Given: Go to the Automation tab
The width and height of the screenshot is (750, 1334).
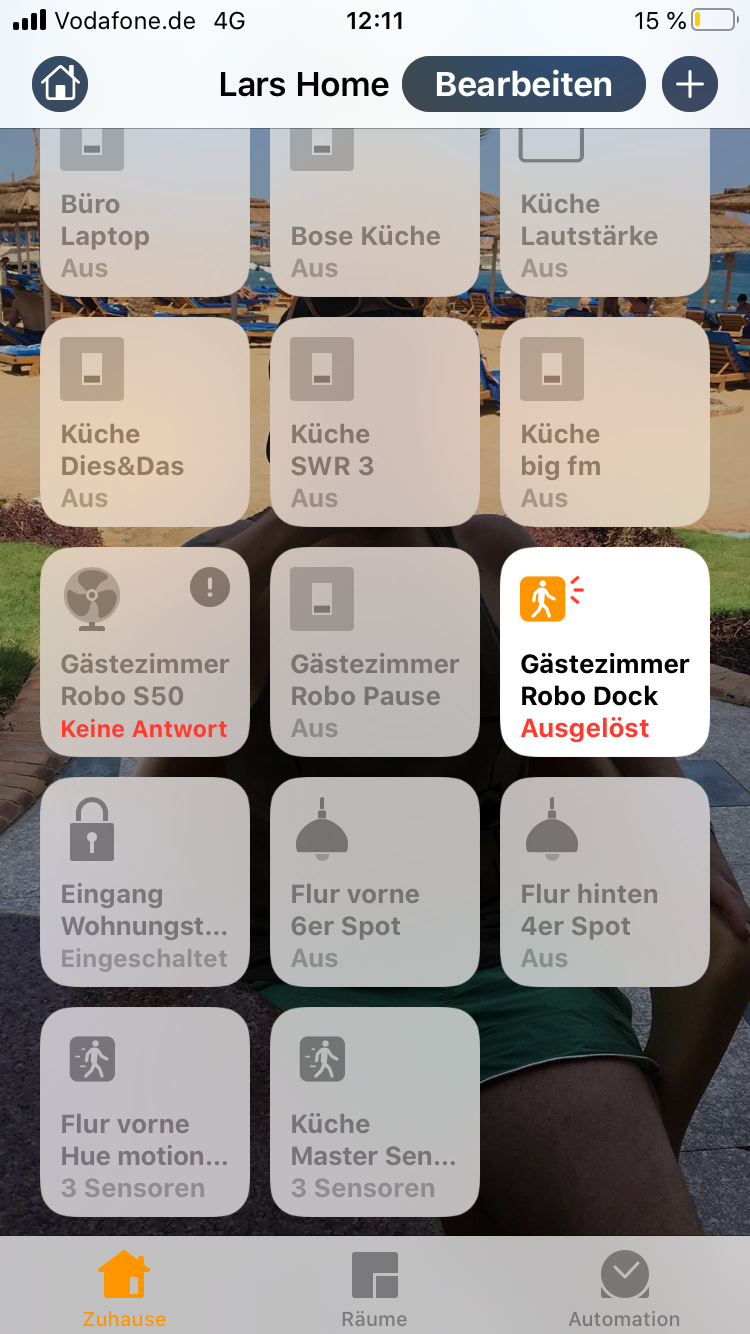Looking at the screenshot, I should (x=624, y=1288).
